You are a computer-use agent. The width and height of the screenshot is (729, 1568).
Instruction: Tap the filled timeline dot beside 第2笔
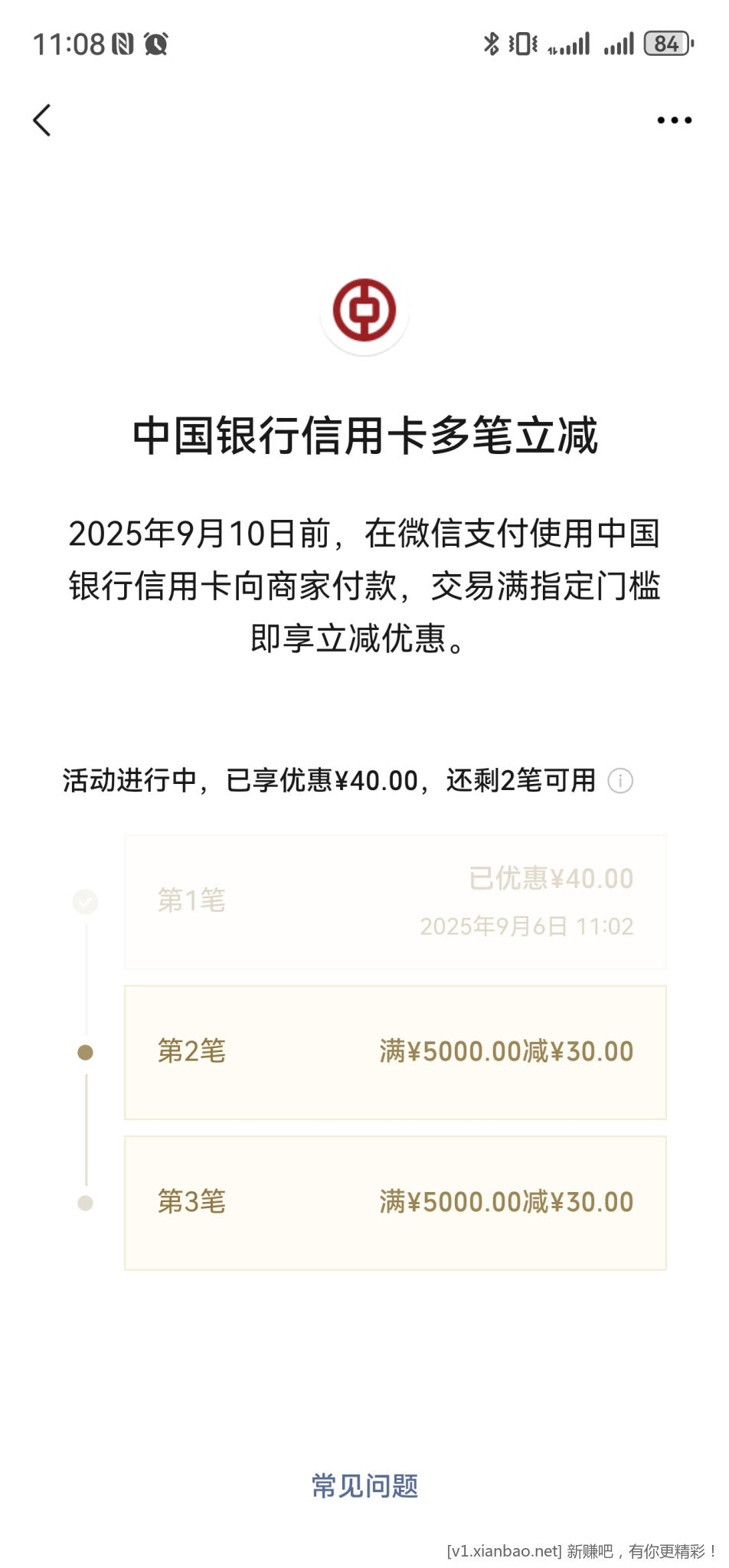86,1053
